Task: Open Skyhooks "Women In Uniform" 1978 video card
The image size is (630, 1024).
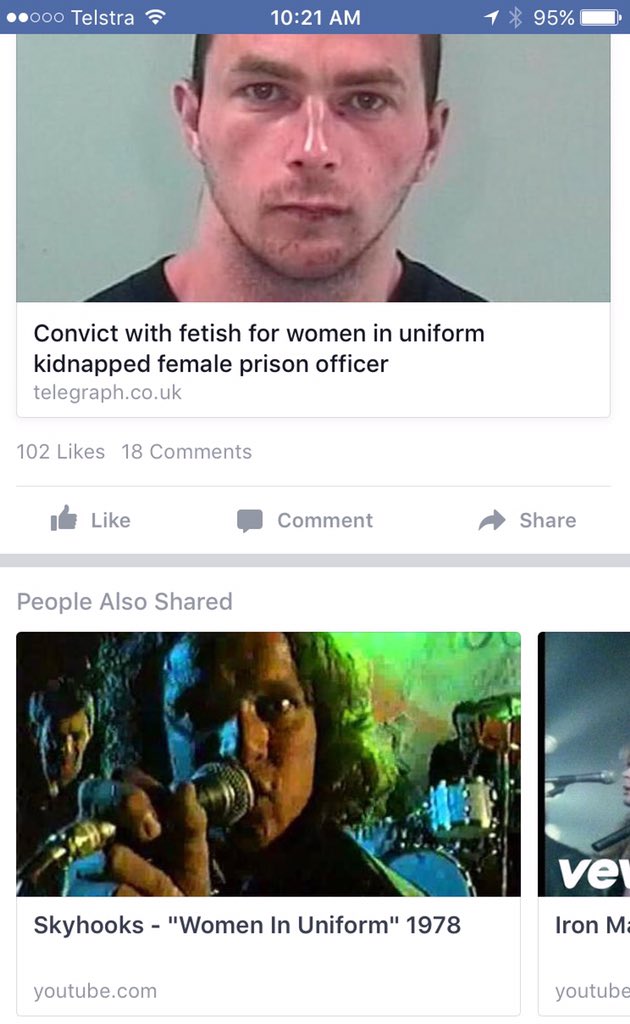Action: click(x=268, y=823)
